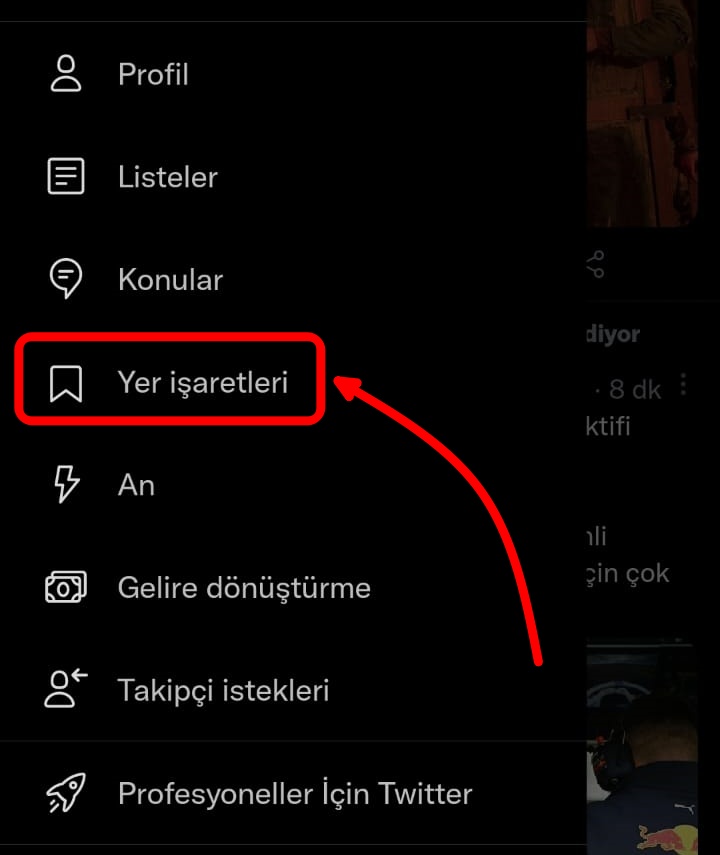This screenshot has height=855, width=720.
Task: Open the Listeler menu entry
Action: coord(168,176)
